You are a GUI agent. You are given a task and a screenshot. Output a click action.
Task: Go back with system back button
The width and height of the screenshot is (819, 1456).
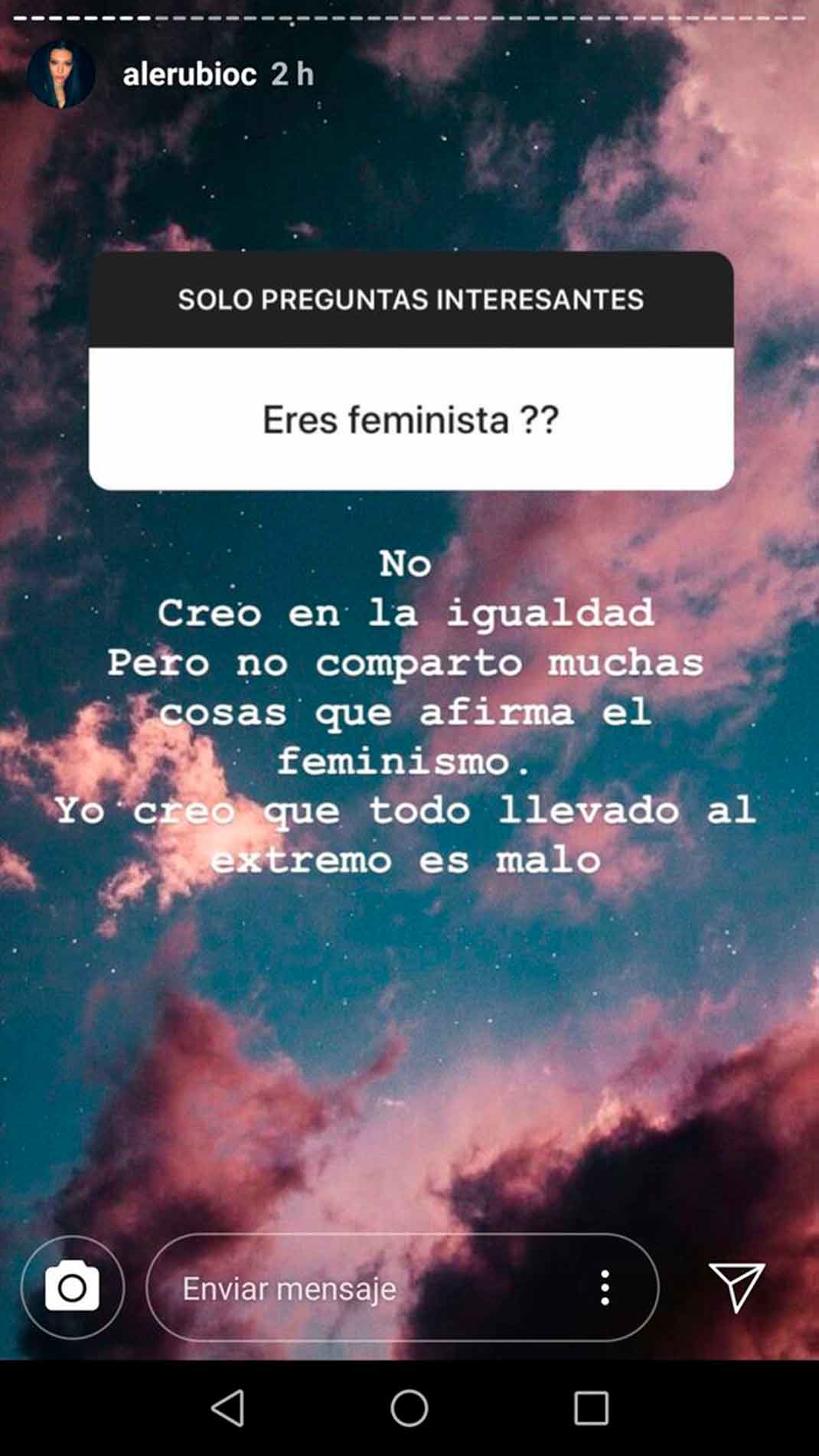click(x=228, y=1407)
